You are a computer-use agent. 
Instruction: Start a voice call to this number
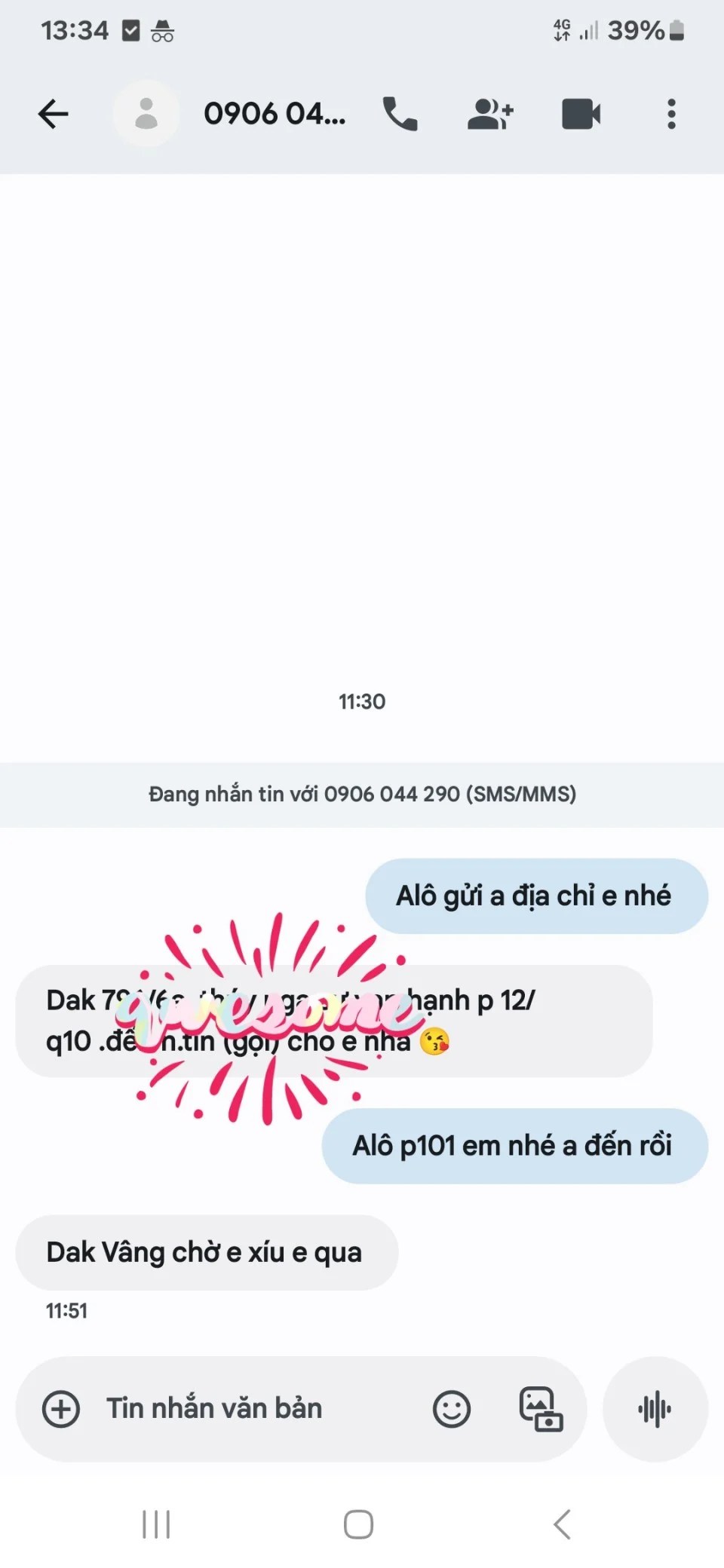[x=400, y=115]
